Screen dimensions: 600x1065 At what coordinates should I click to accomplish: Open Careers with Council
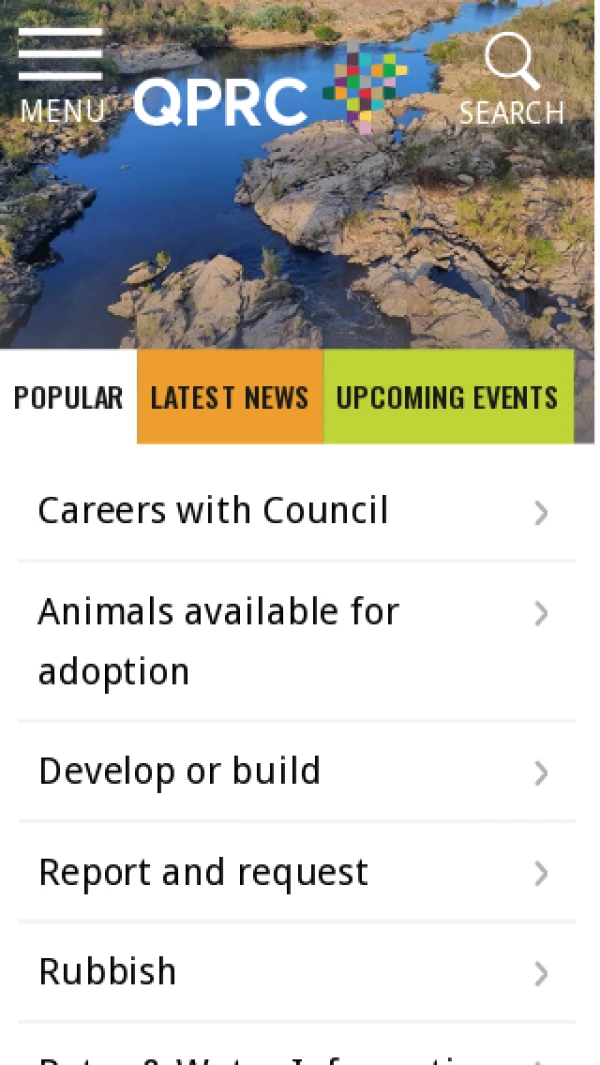tap(296, 511)
